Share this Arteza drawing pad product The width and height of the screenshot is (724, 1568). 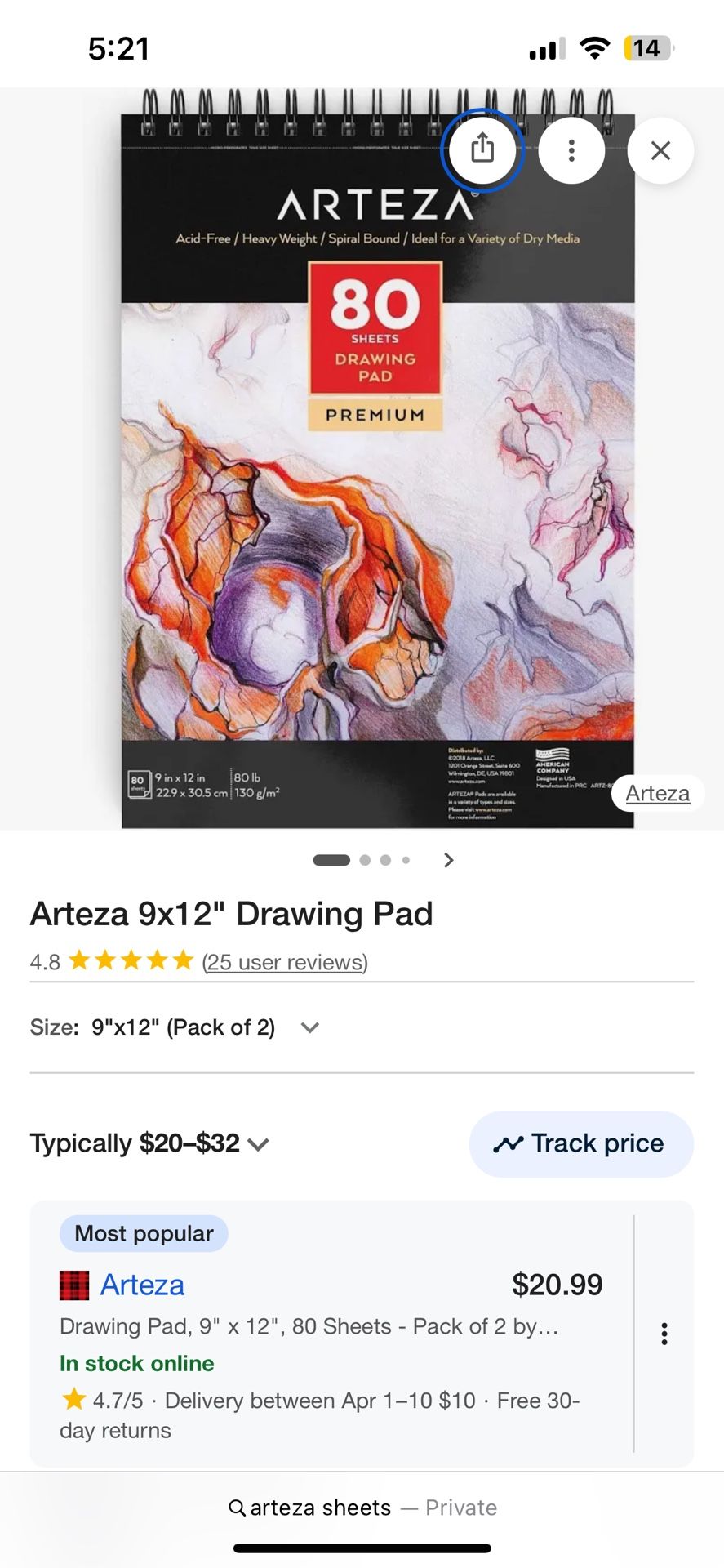click(482, 150)
